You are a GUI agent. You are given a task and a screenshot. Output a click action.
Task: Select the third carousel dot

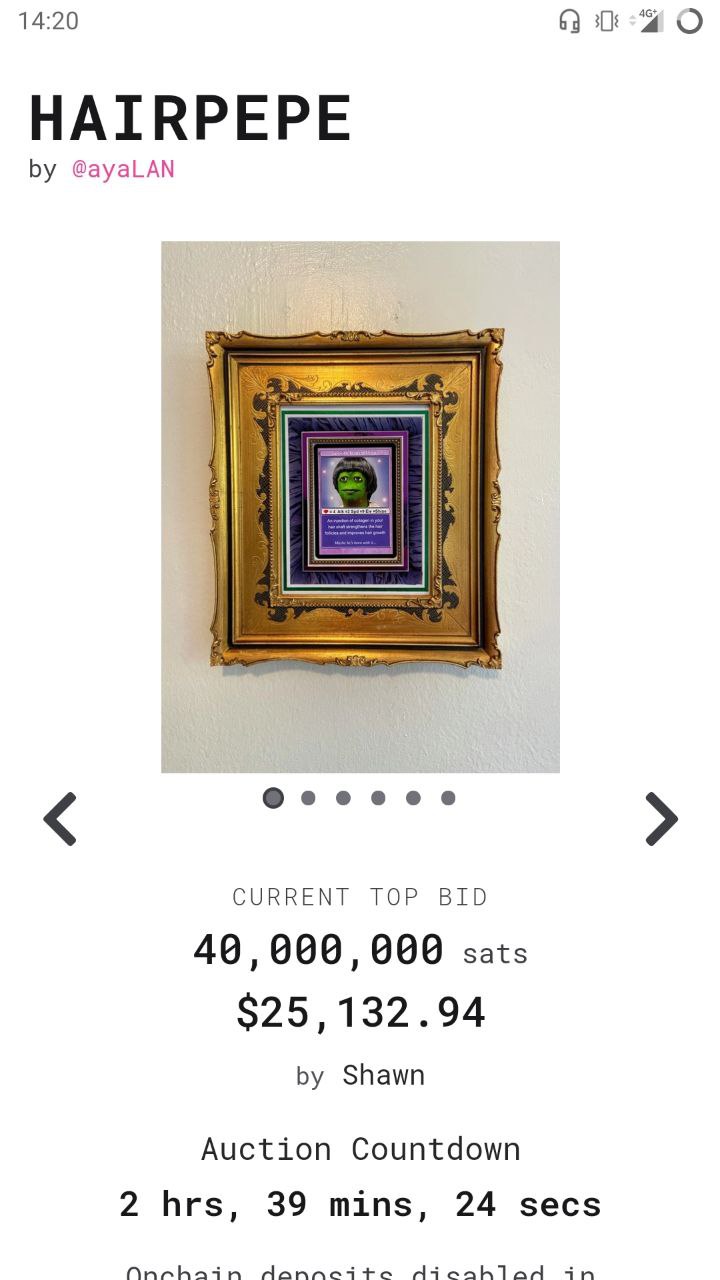coord(343,798)
